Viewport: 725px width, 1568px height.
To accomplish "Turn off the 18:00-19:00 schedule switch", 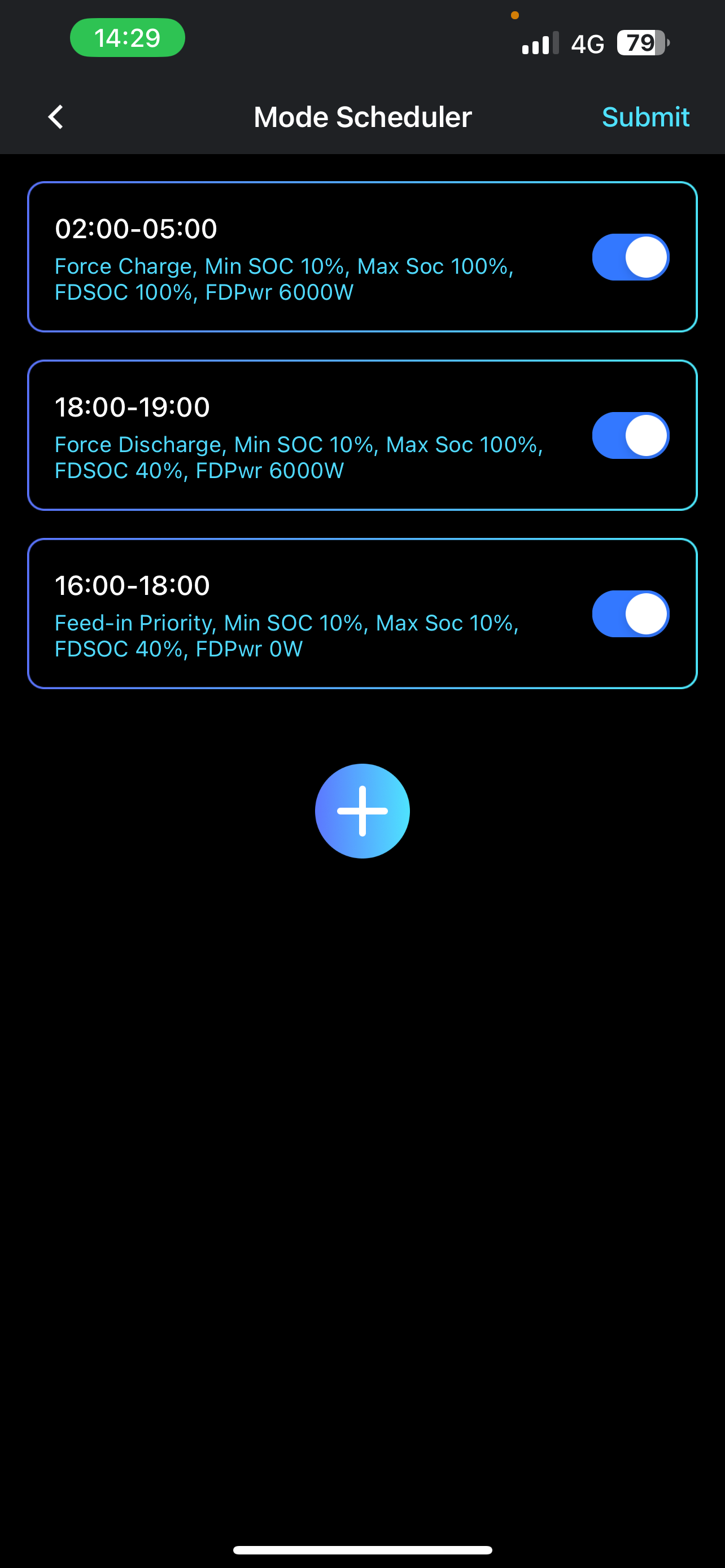I will (x=630, y=436).
